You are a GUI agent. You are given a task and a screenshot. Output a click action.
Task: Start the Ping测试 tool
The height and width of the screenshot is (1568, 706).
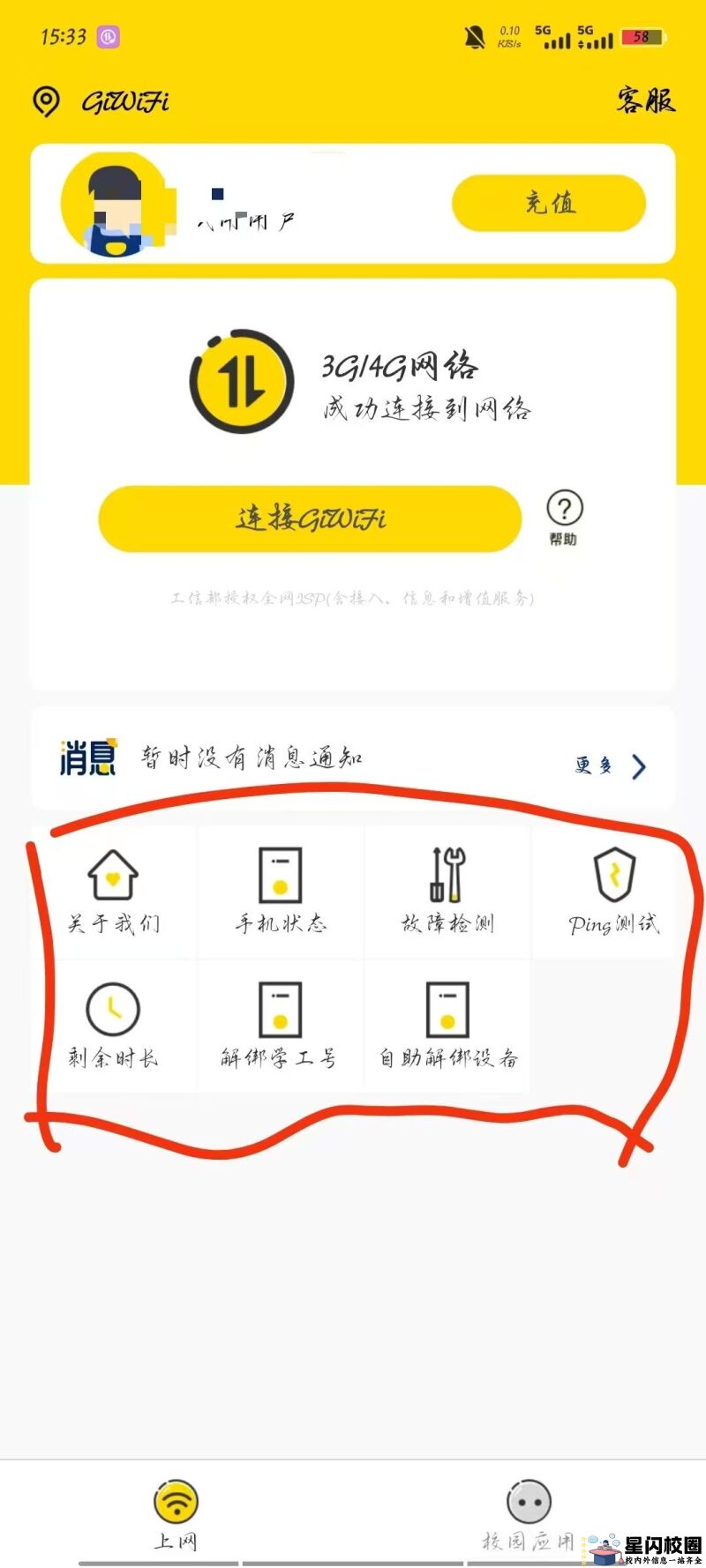pos(613,892)
